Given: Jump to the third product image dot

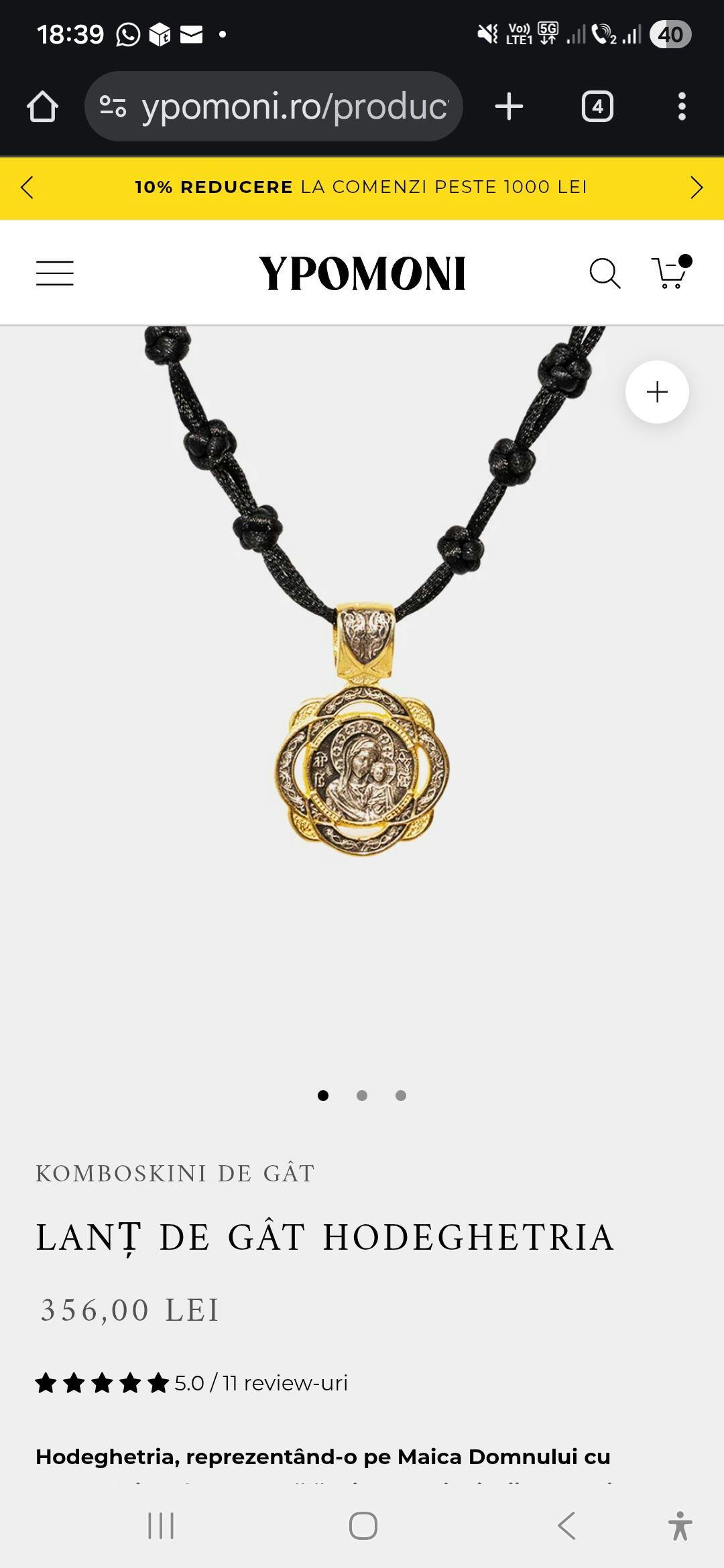Looking at the screenshot, I should [x=401, y=1096].
